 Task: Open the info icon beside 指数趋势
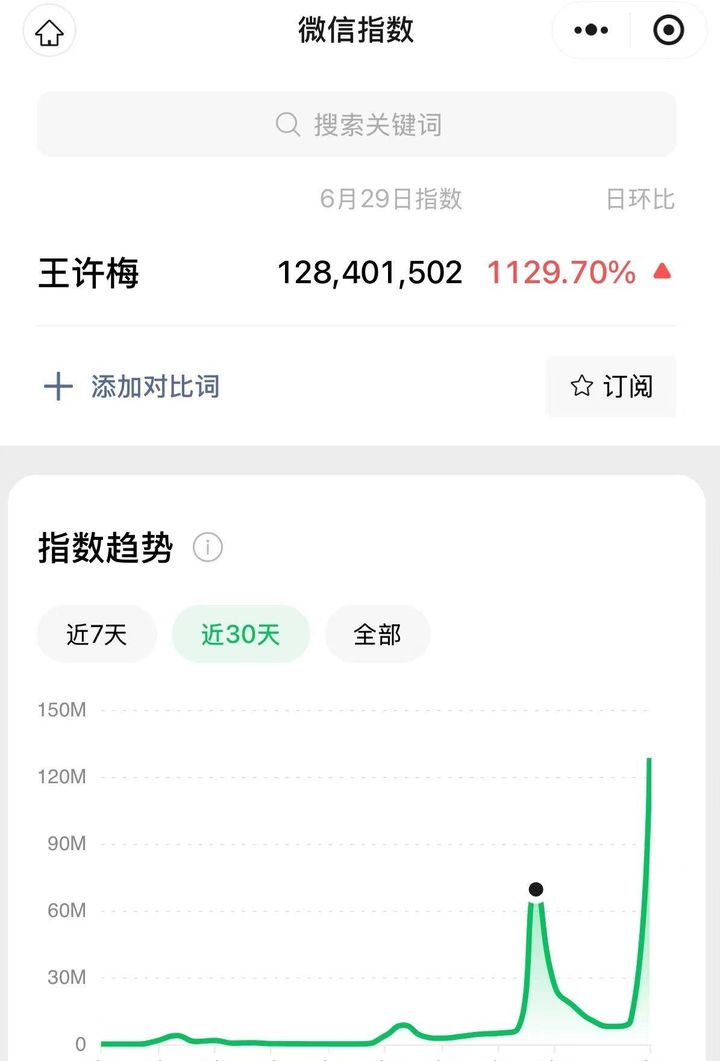[208, 548]
